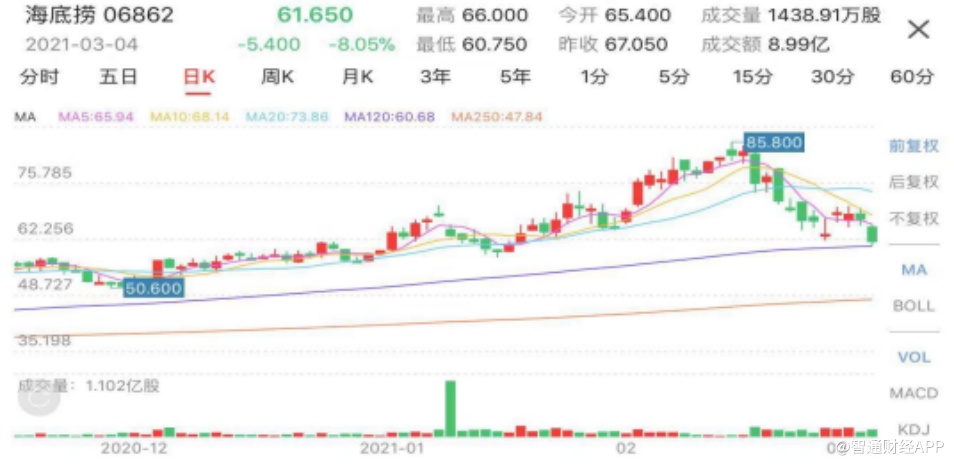
Task: Select the 周K timeframe
Action: pyautogui.click(x=277, y=77)
